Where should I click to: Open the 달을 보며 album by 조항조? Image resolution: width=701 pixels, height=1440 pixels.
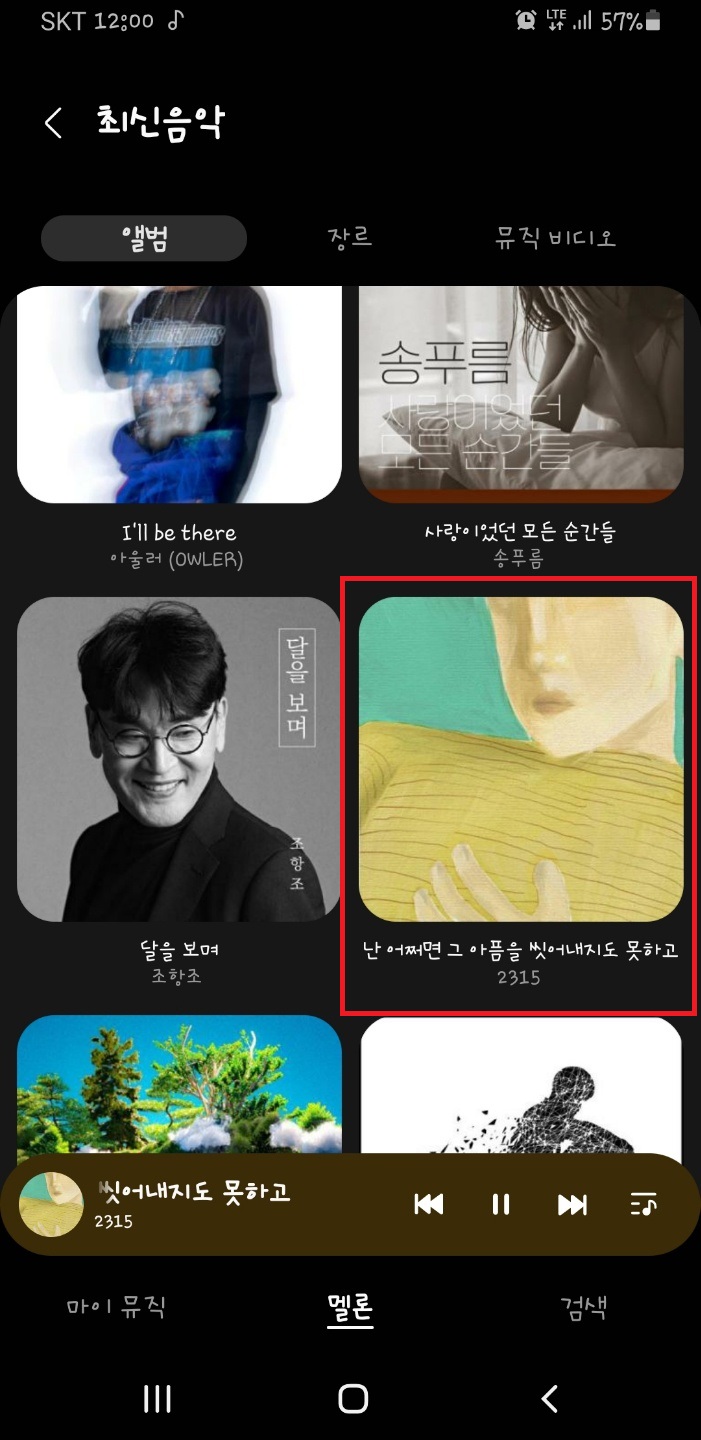[179, 760]
